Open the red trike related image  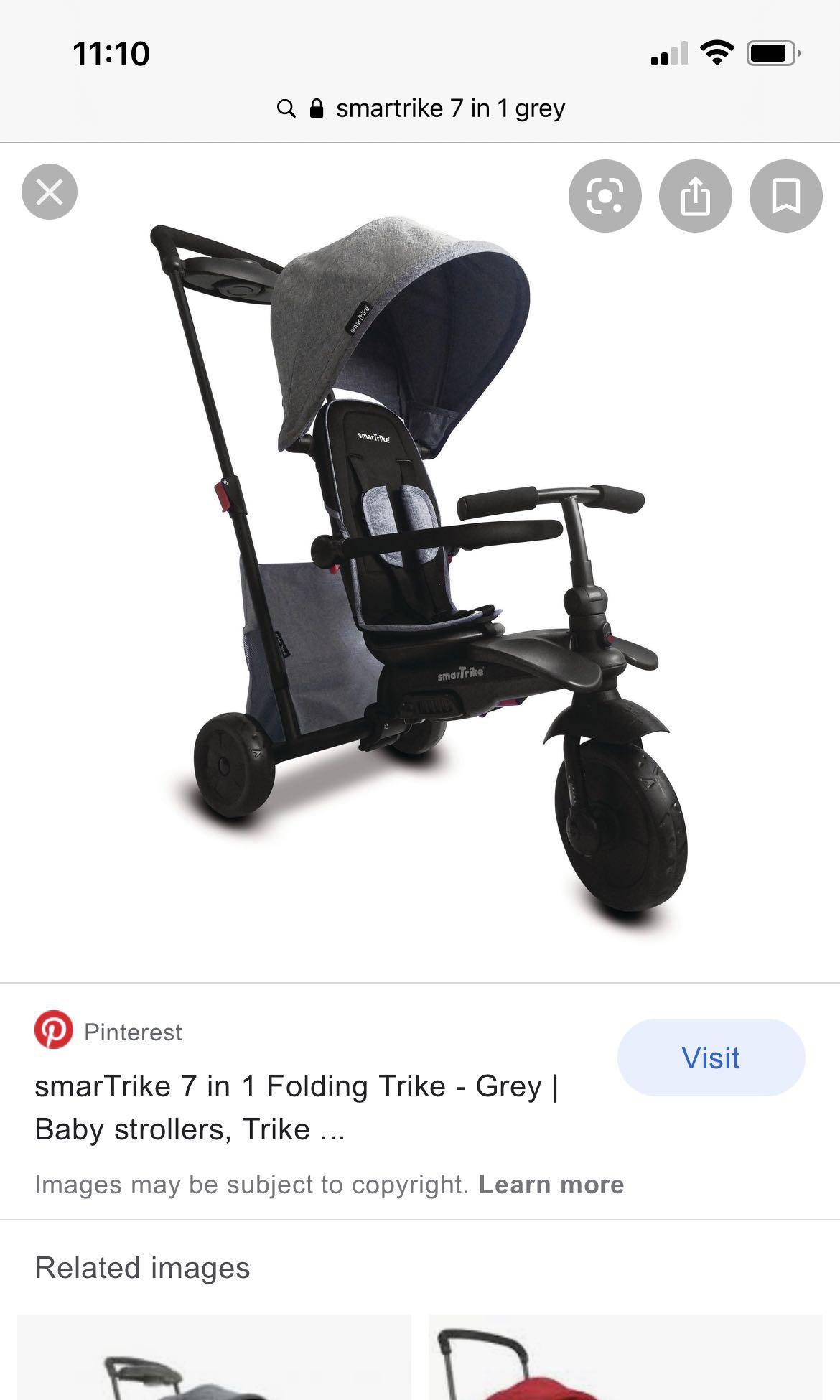tap(625, 1357)
